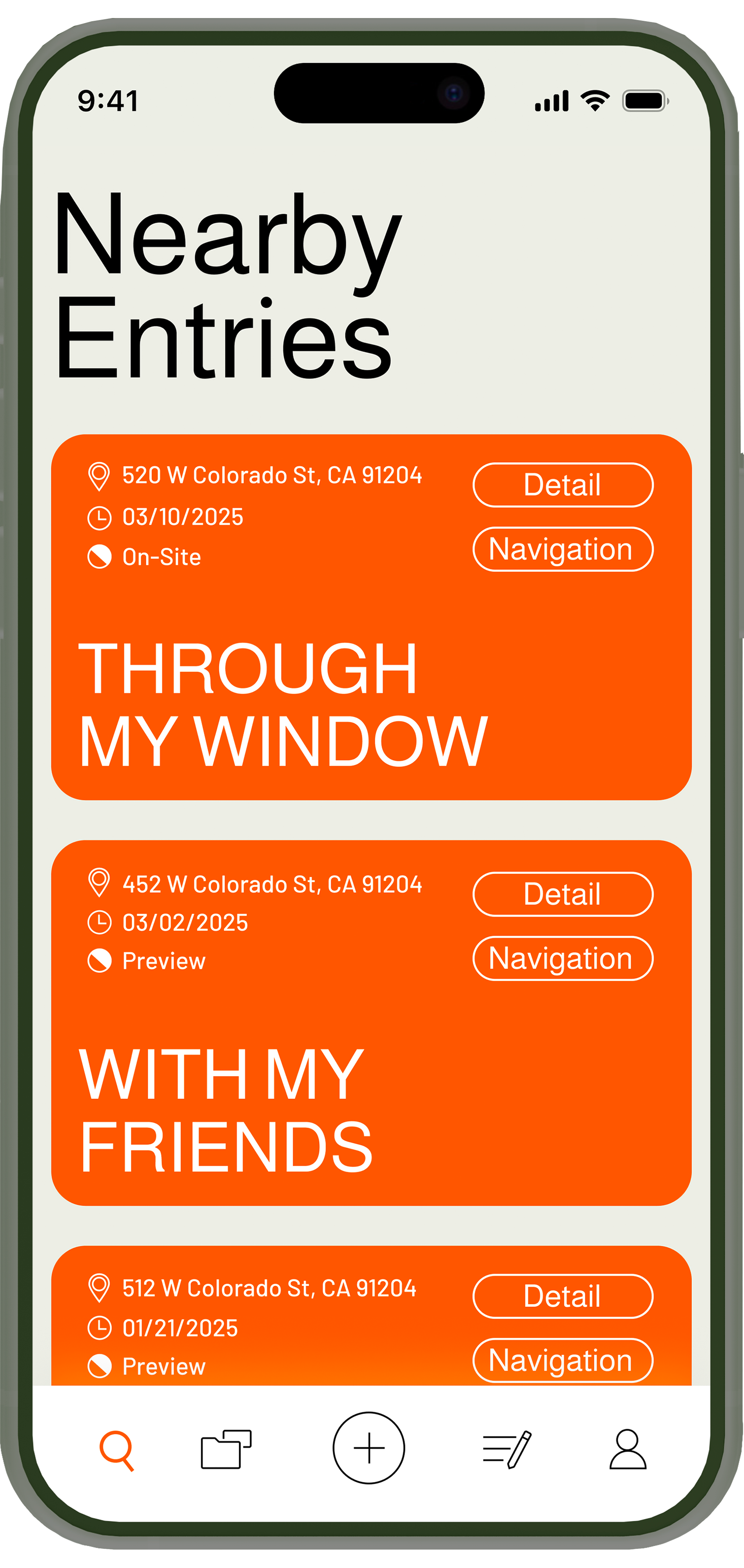
Task: Start Navigation to 452 W Colorado St
Action: click(563, 958)
